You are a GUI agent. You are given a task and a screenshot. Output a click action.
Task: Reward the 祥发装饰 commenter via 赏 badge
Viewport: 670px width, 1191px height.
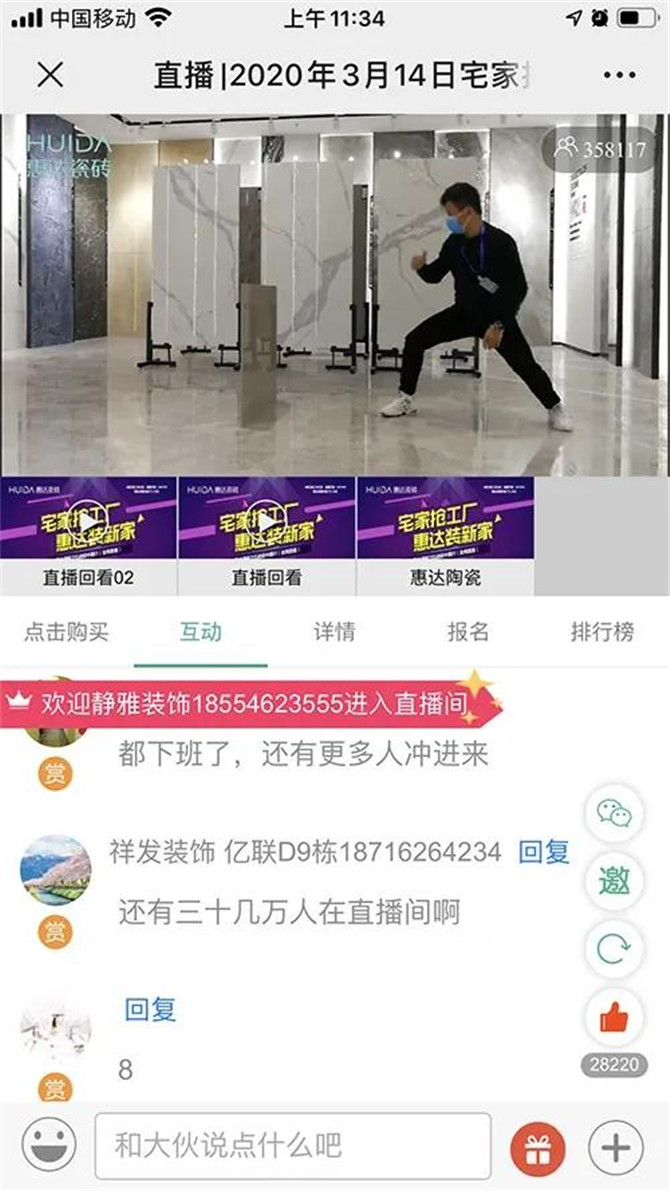tap(55, 933)
